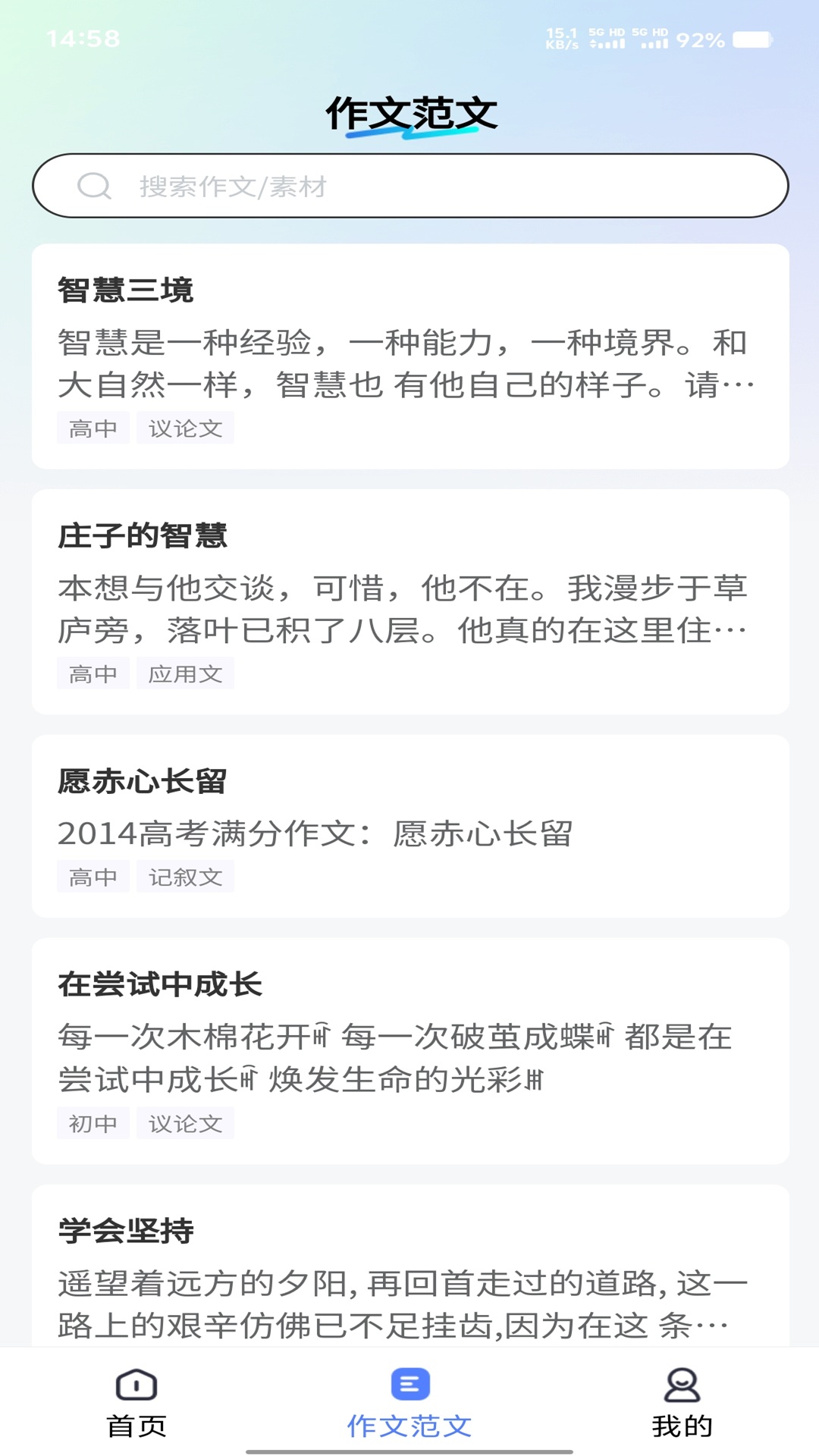Select the 应用文 tag under 庄子的智慧
The image size is (819, 1456).
(x=185, y=673)
